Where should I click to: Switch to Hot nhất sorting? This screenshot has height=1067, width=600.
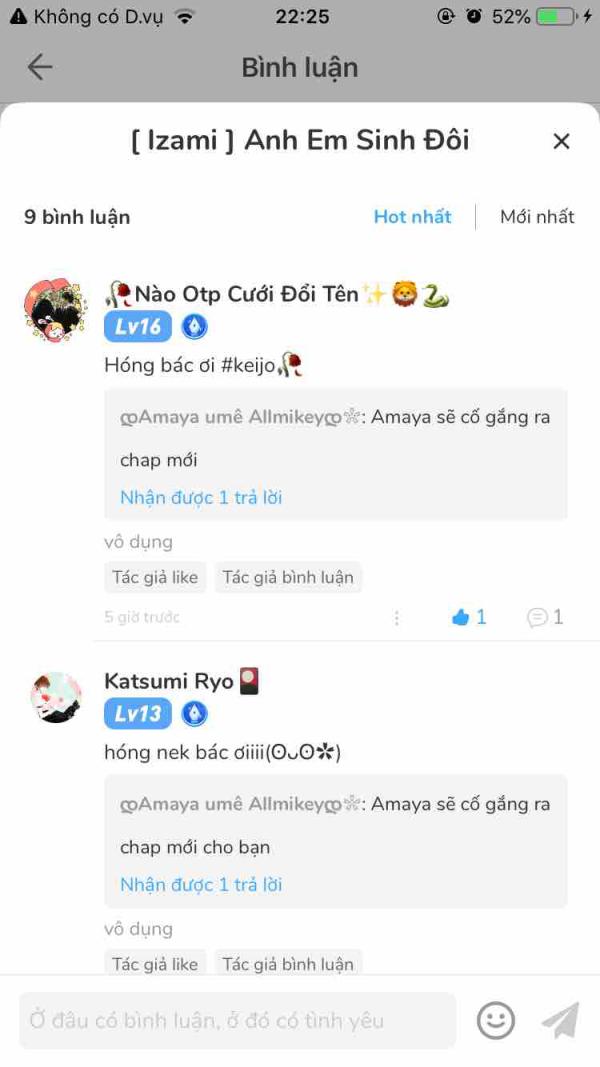(412, 217)
